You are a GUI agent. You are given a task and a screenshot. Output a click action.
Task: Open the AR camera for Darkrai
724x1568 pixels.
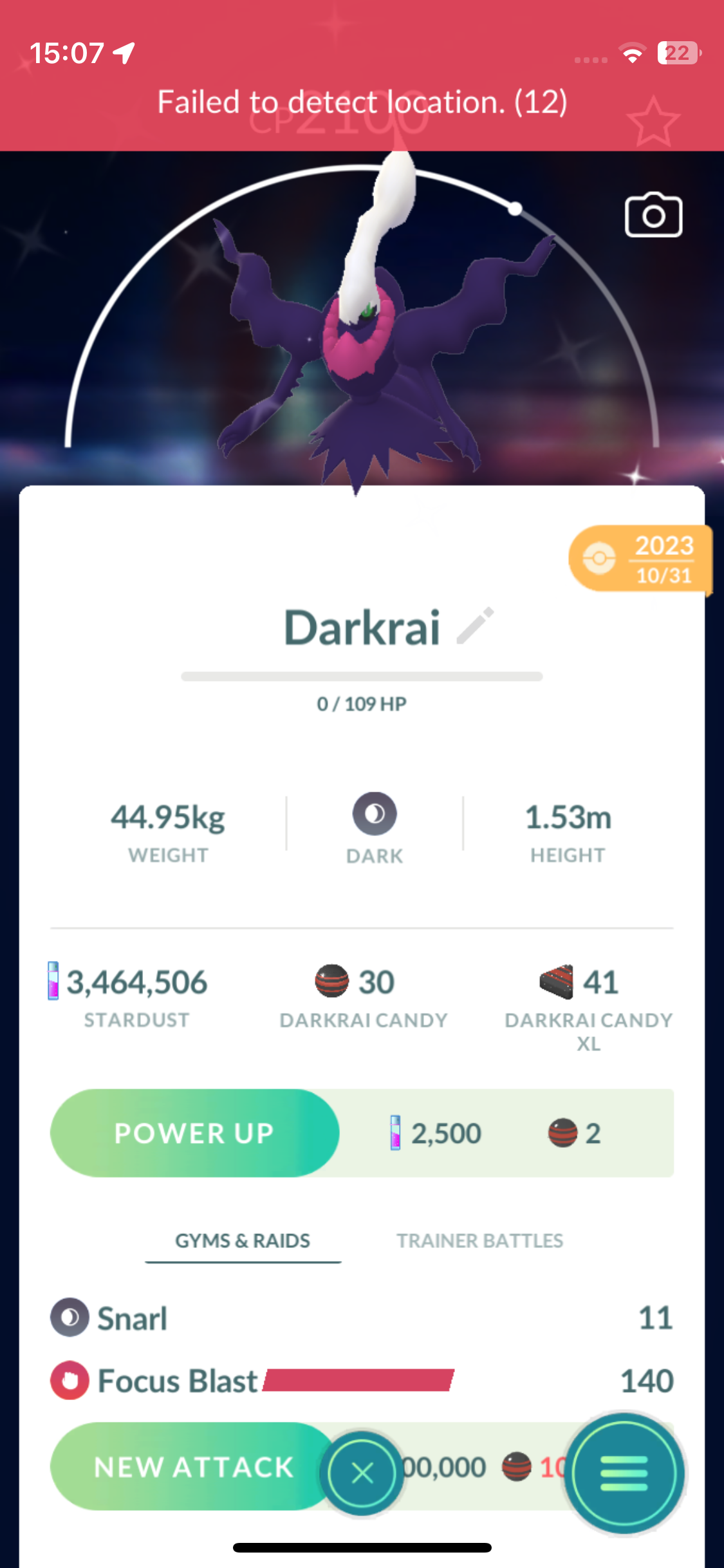653,216
